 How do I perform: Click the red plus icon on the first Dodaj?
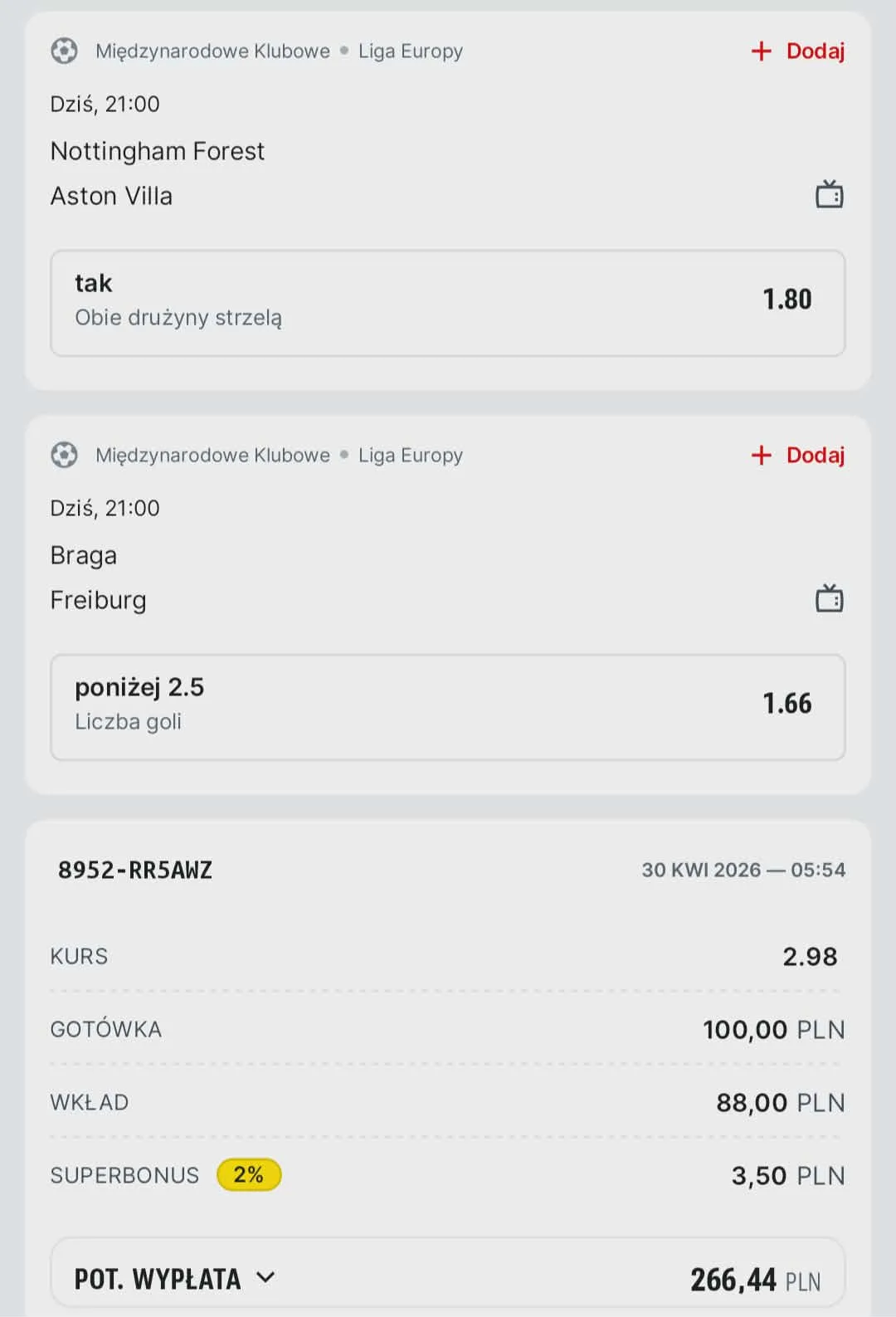point(761,51)
